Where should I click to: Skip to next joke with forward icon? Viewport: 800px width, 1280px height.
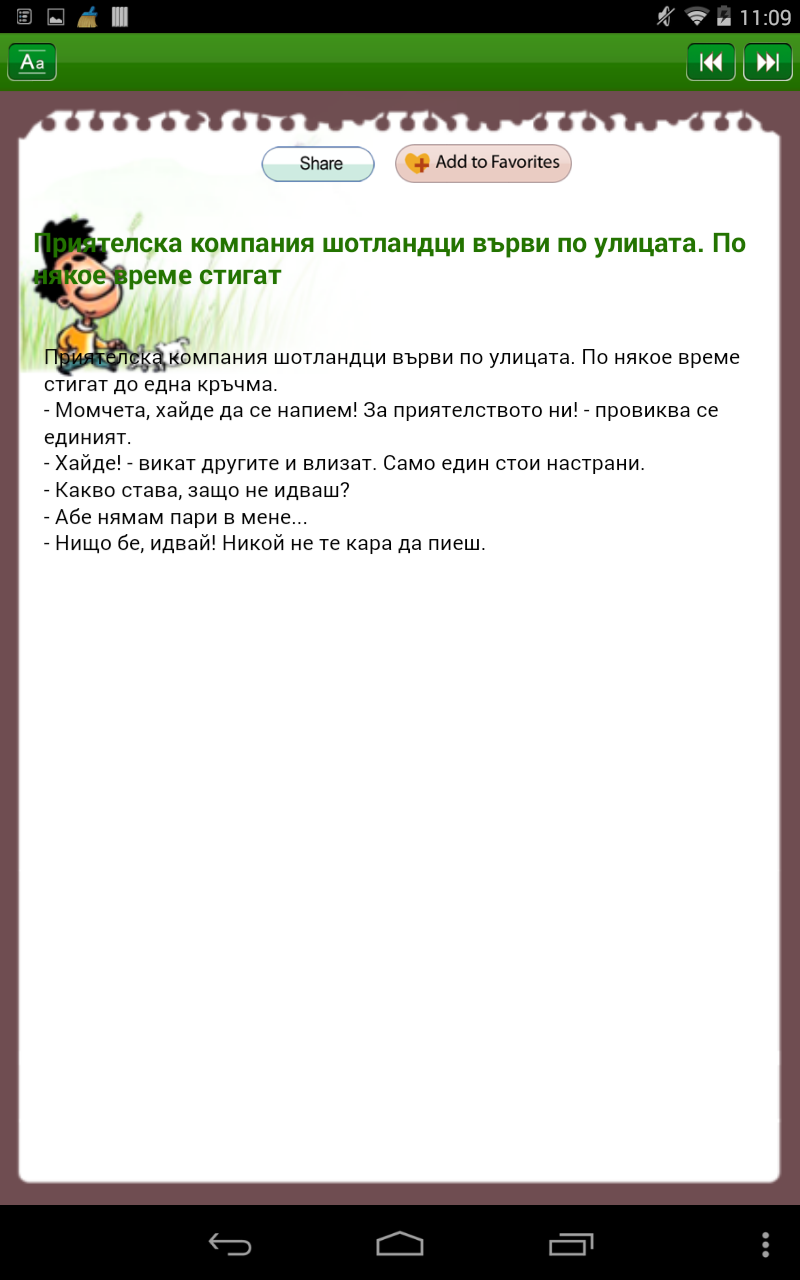click(768, 62)
